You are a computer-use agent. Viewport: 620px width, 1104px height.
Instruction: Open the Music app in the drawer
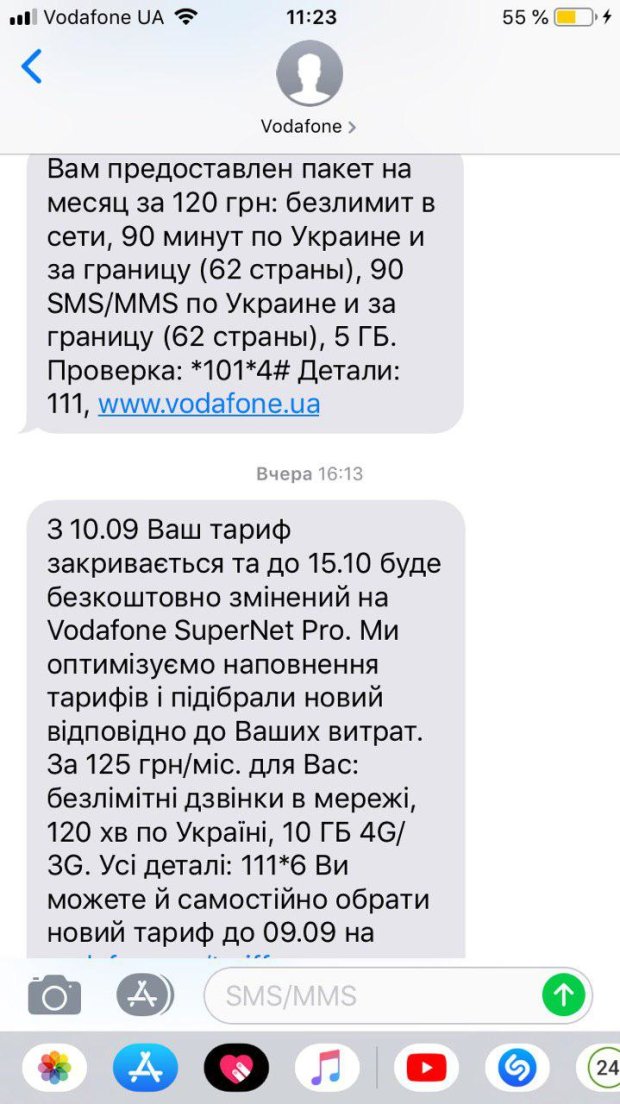[327, 1068]
